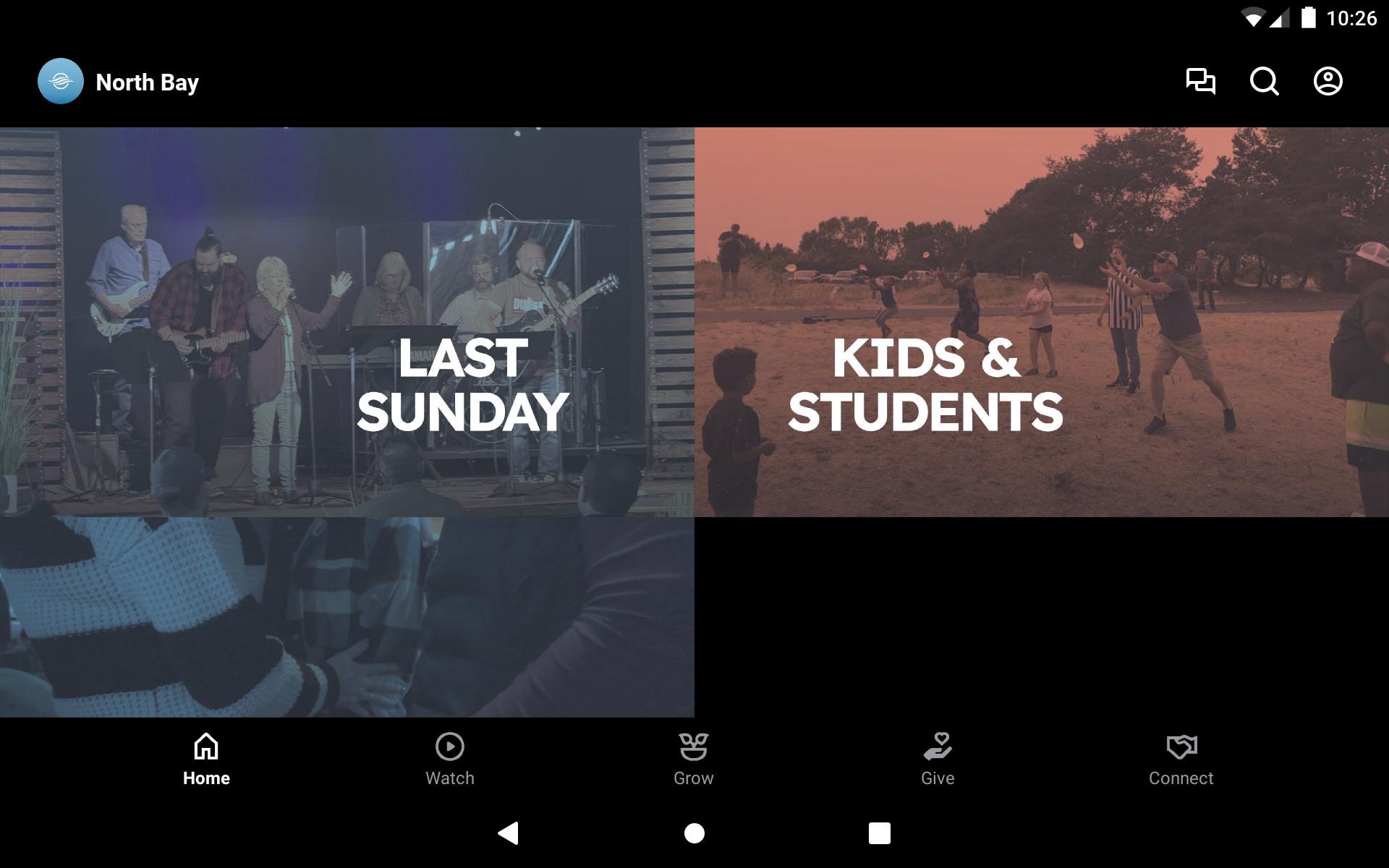Open the Kids & Students tile

(1042, 322)
